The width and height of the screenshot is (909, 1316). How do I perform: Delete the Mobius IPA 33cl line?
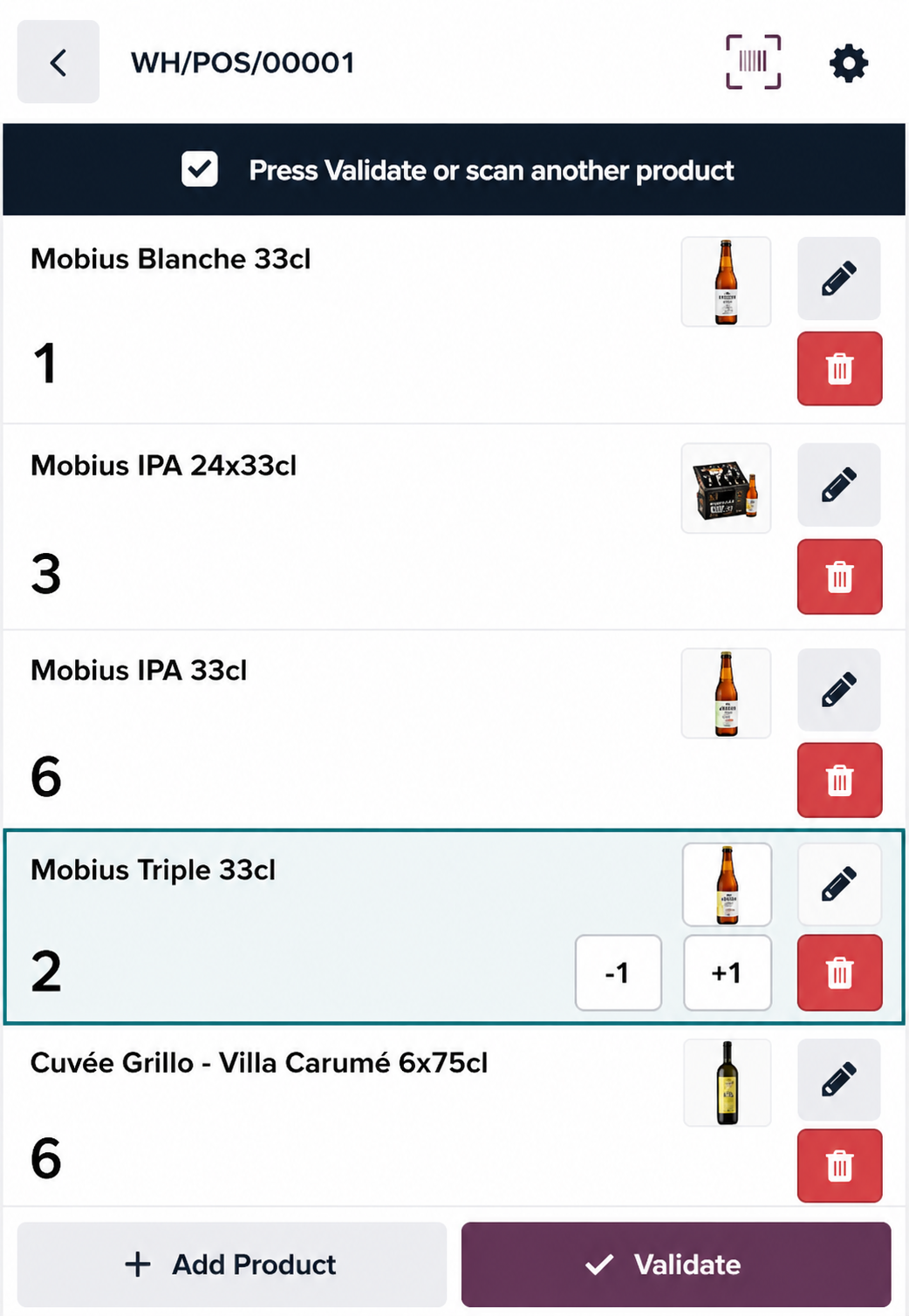[839, 781]
